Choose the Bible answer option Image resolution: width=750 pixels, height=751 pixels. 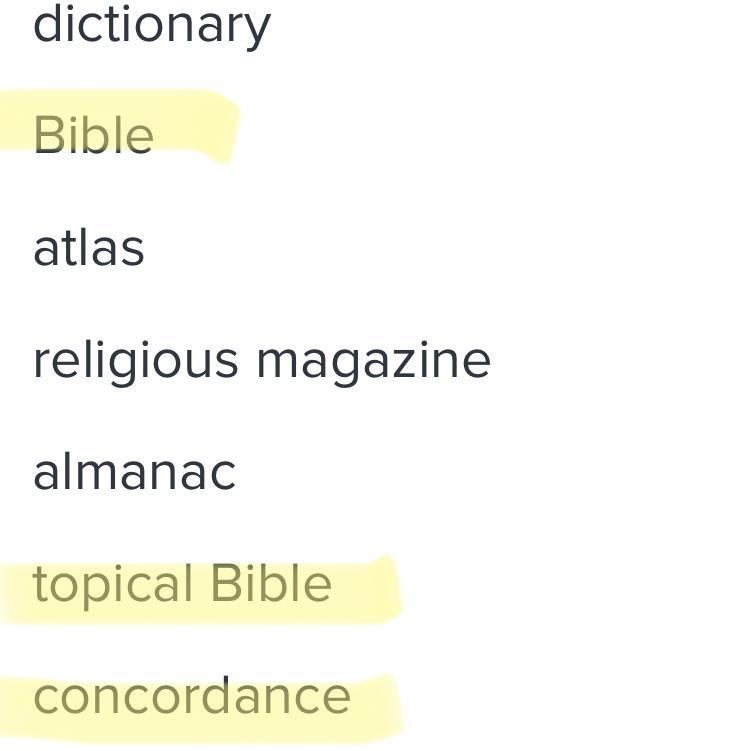coord(93,135)
